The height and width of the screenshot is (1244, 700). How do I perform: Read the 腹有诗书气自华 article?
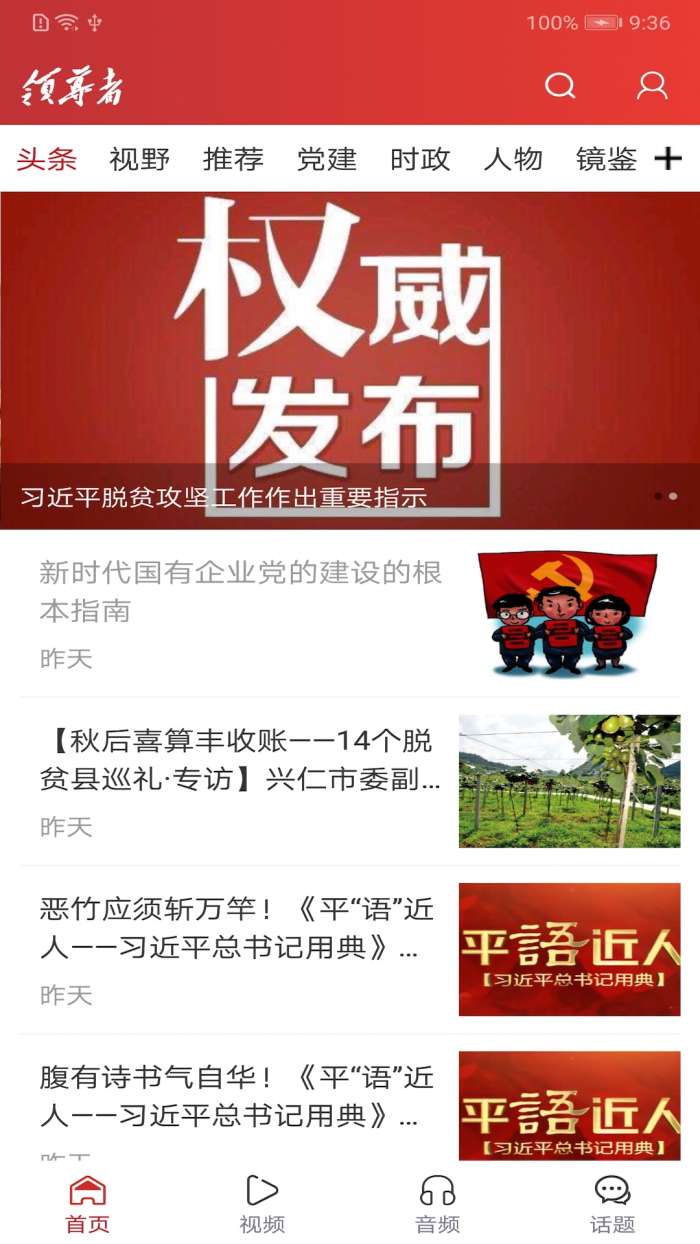240,1096
